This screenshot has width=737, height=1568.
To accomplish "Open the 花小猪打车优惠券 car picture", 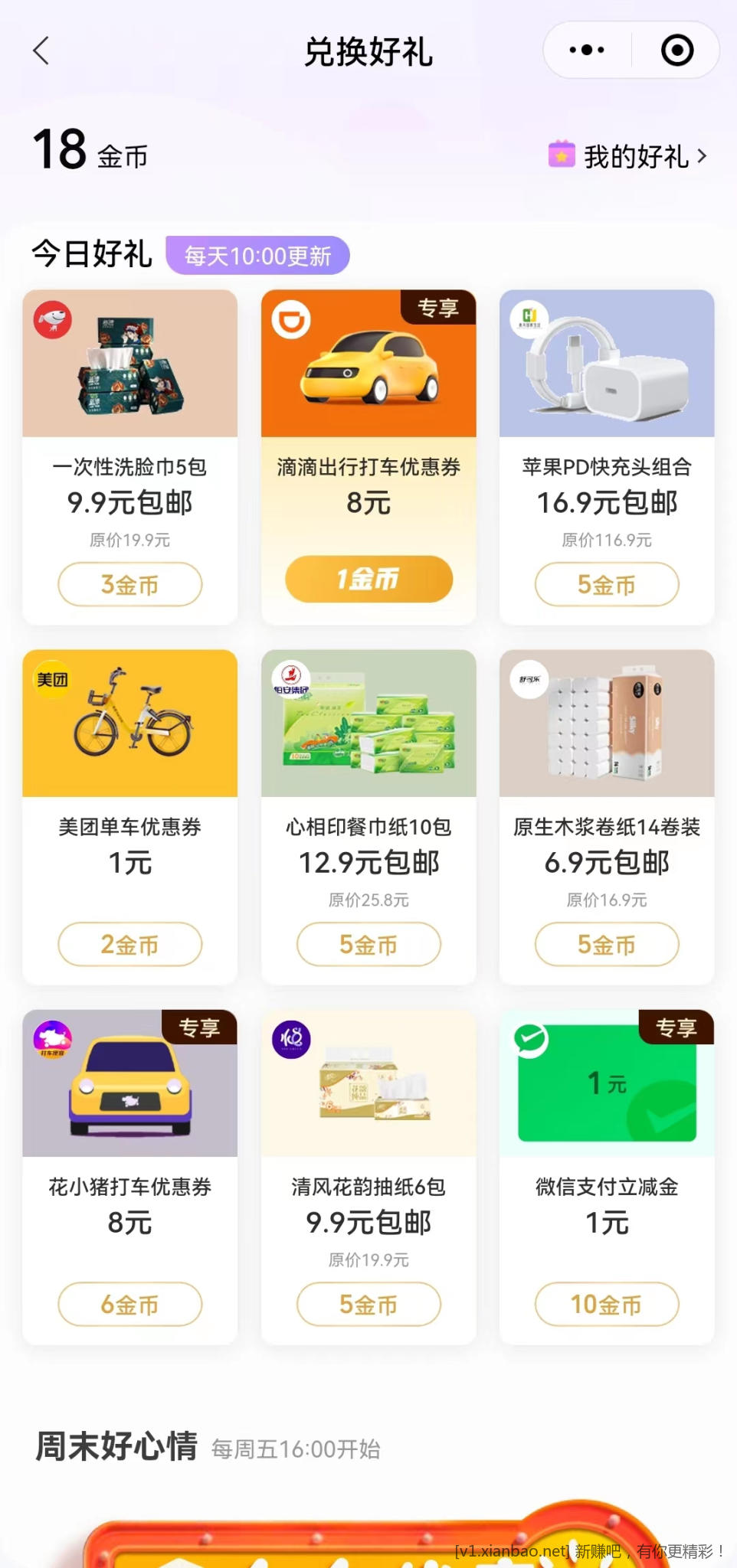I will (x=130, y=1083).
